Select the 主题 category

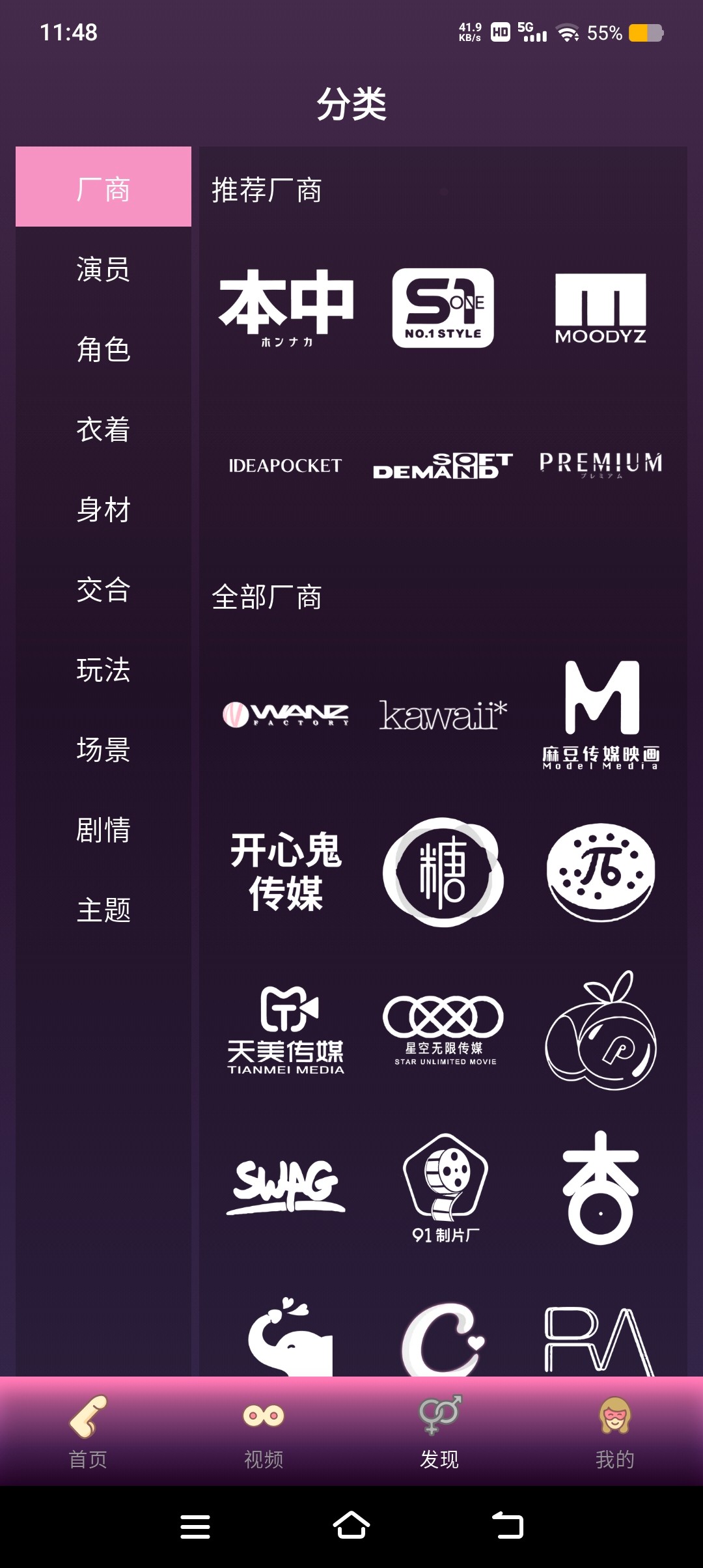click(x=103, y=910)
